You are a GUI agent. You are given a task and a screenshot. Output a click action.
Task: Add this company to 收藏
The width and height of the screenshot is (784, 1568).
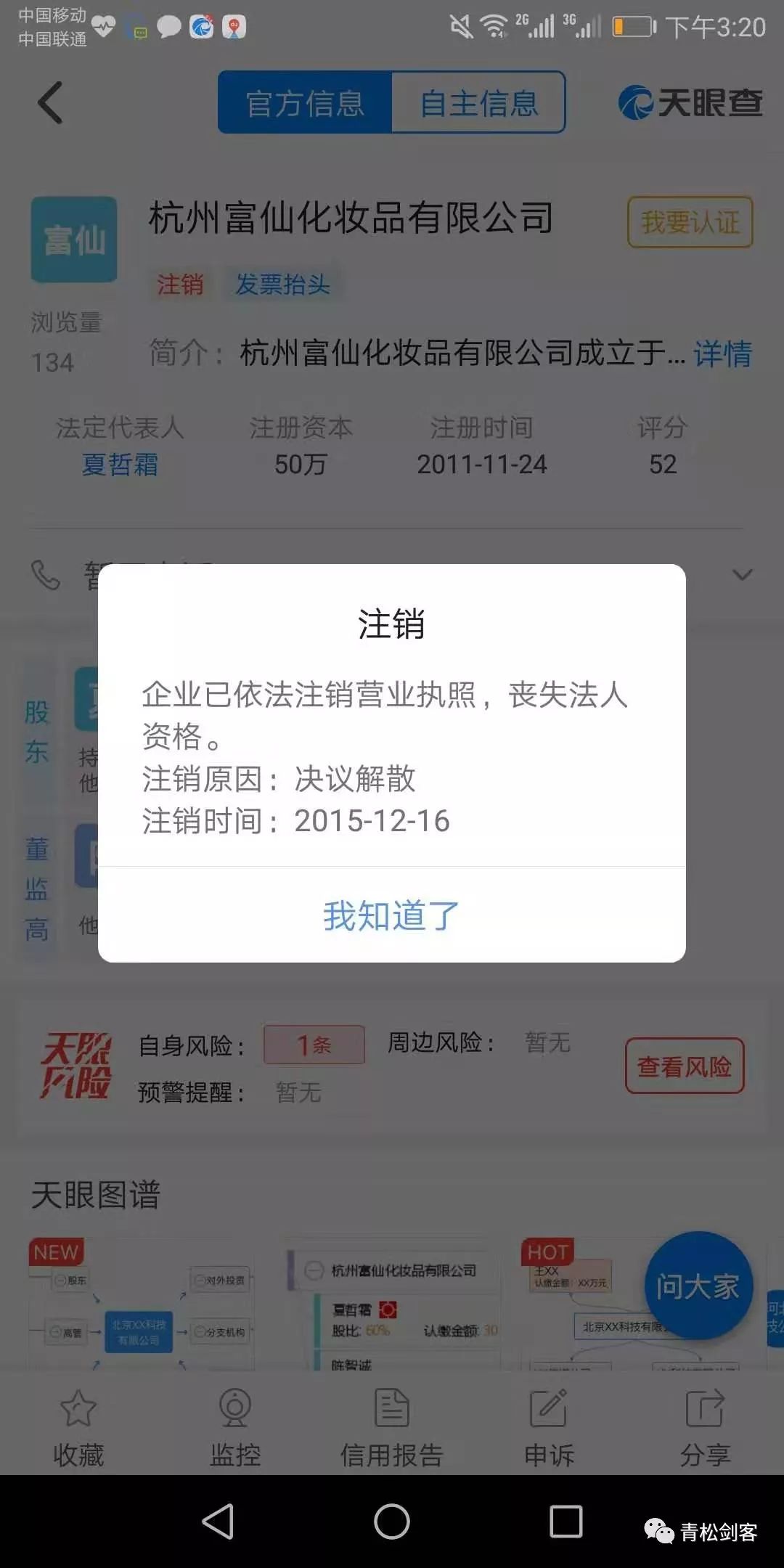[x=78, y=1428]
